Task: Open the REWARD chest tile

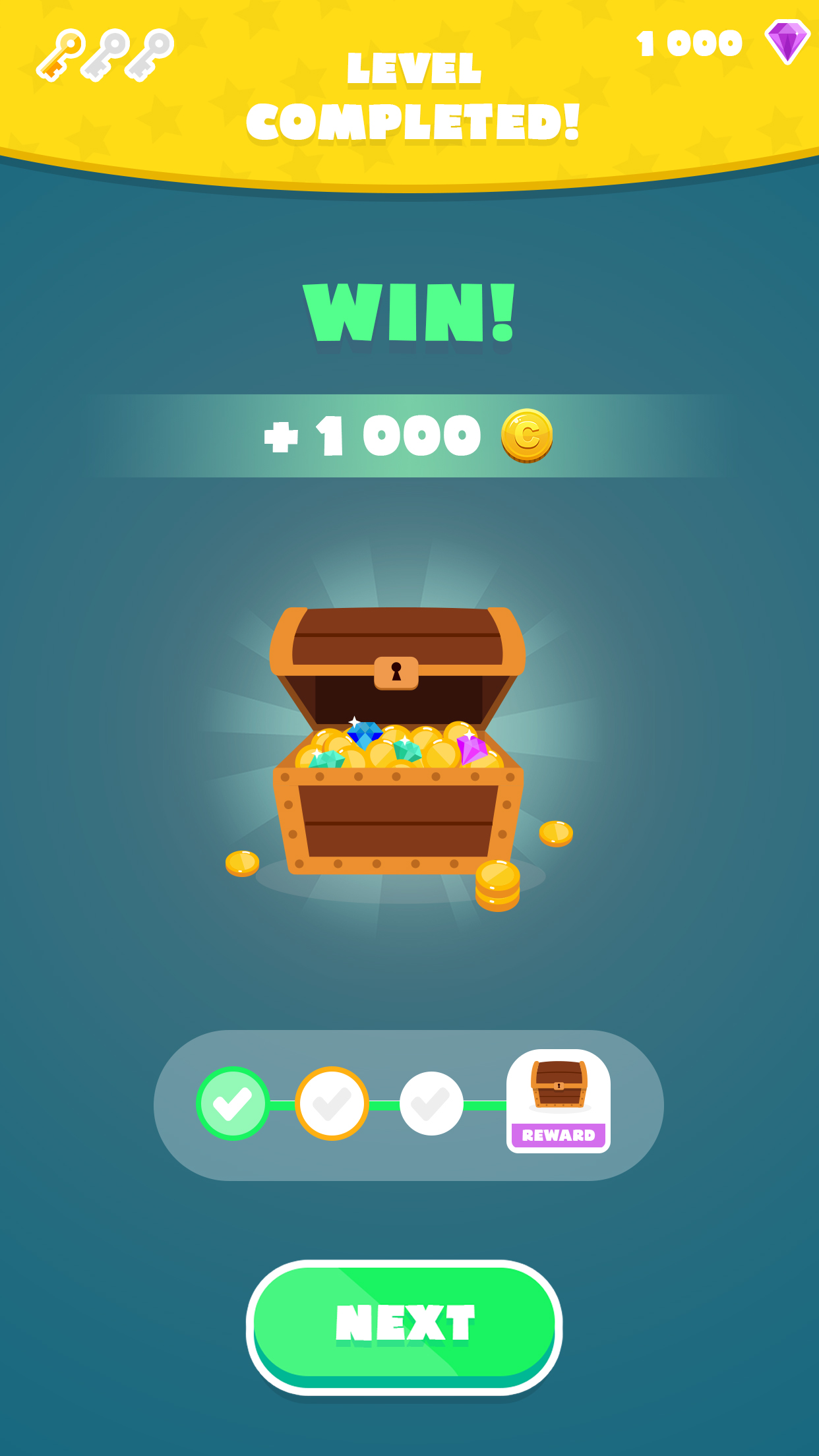Action: click(559, 1101)
